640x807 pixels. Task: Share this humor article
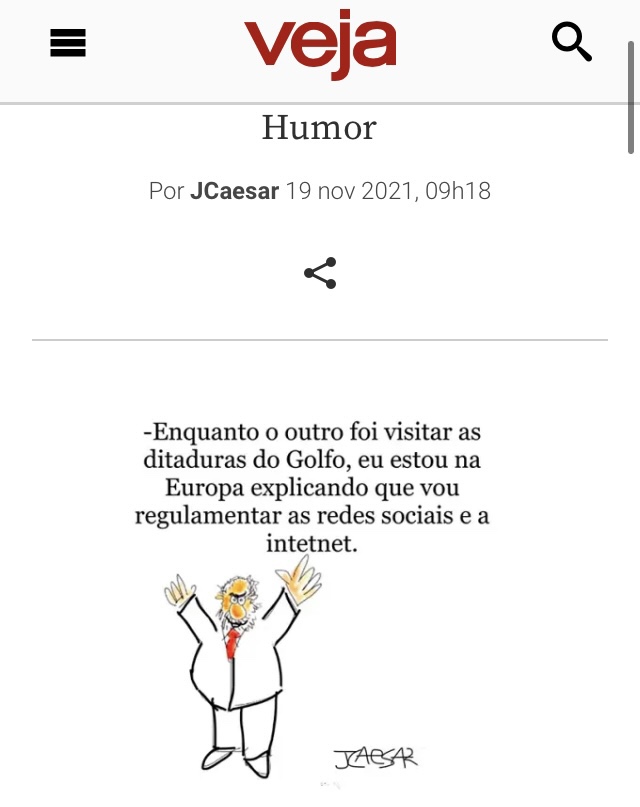click(x=320, y=273)
